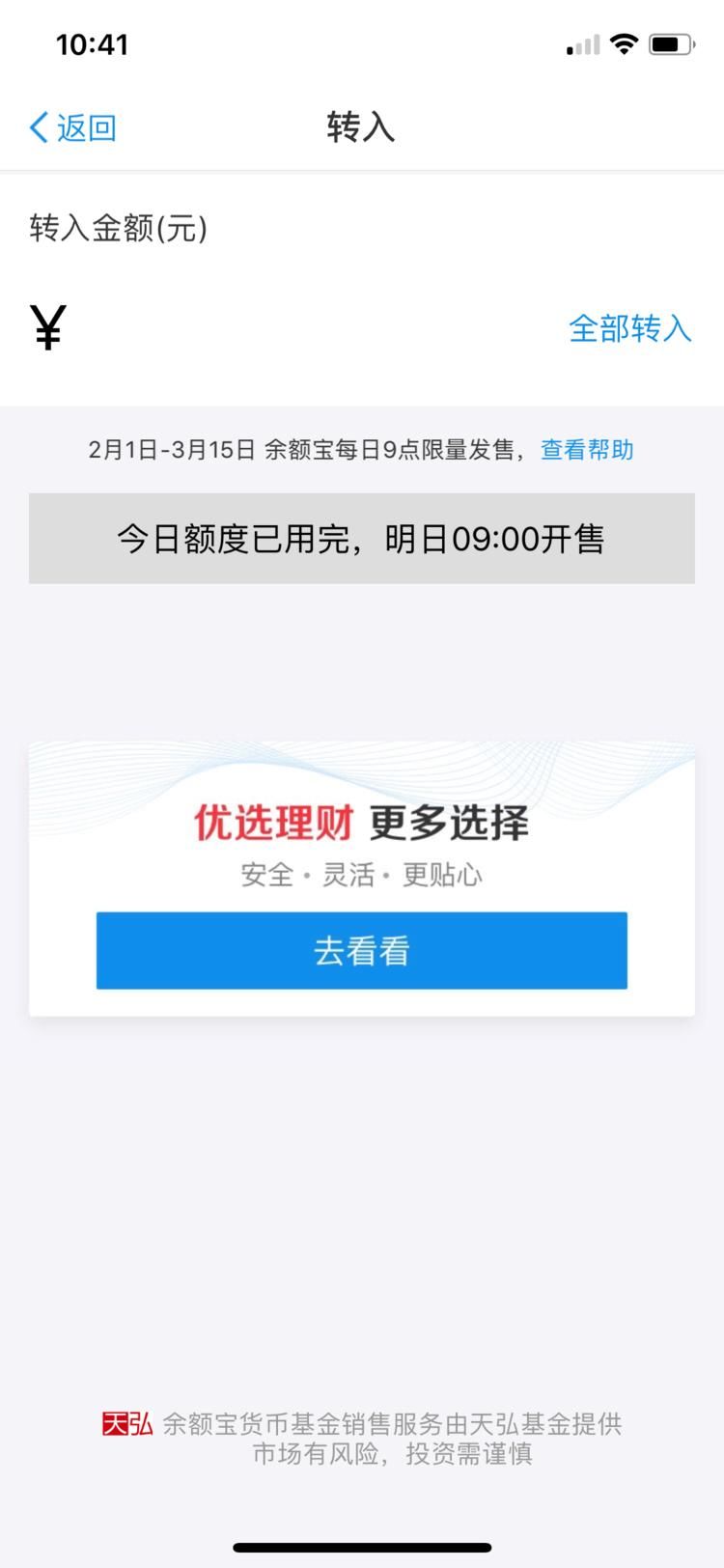Tap the 安全·灵活·更贴心 subtitle text
Viewport: 724px width, 1568px height.
click(362, 875)
